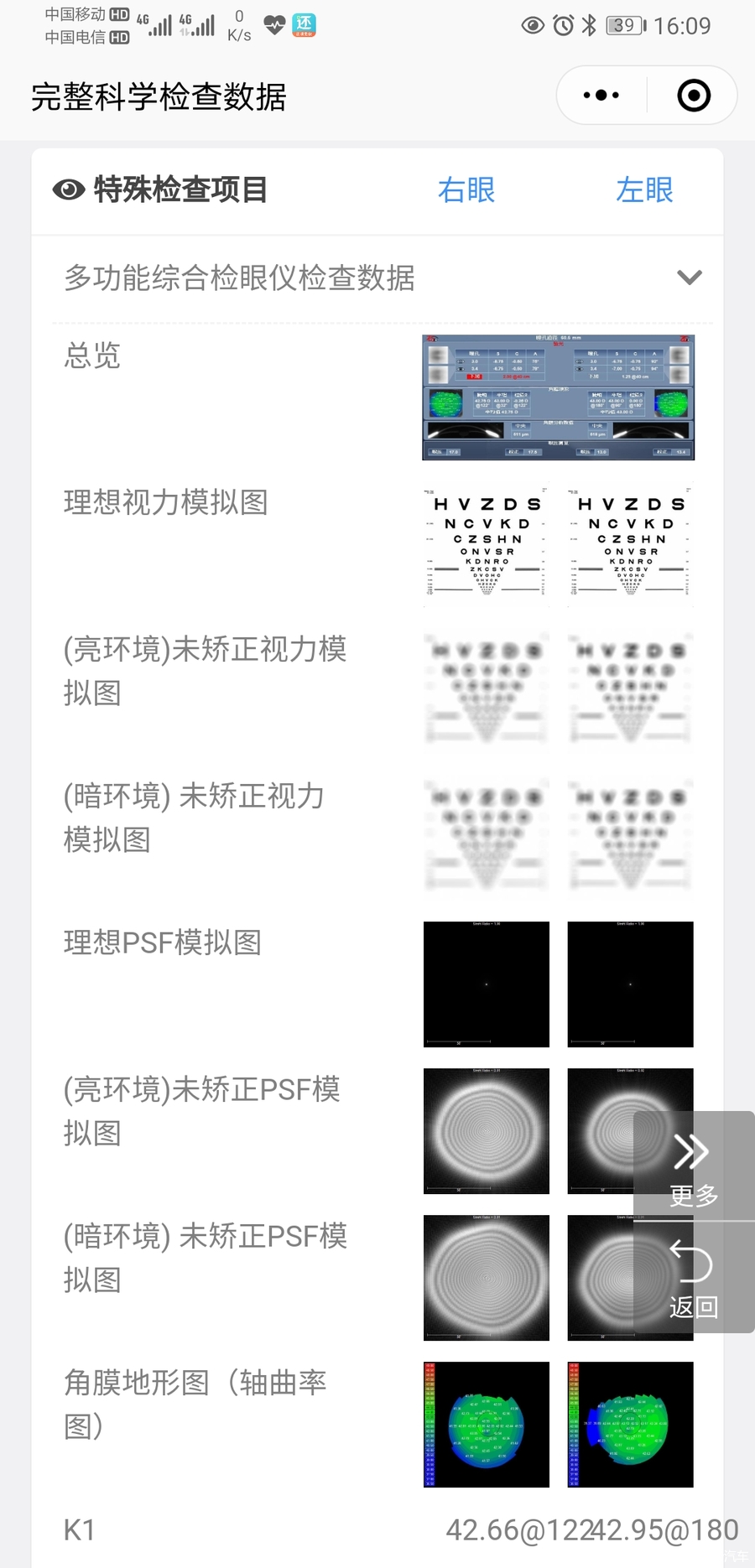This screenshot has height=1568, width=755.
Task: View the right-eye 理想PSF模拟图 image
Action: tap(487, 984)
